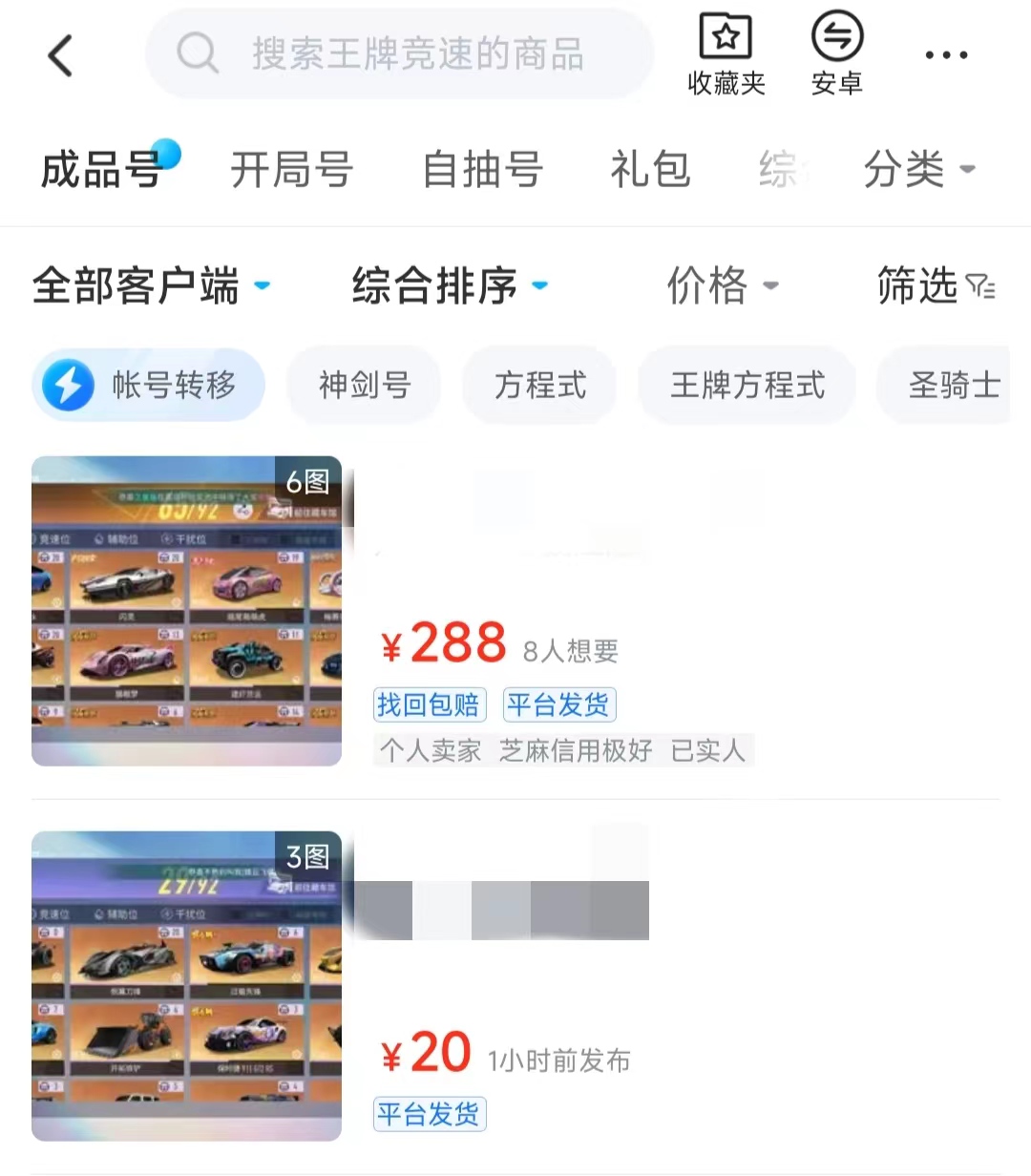Choose the 王牌方程式 chip
This screenshot has height=1176, width=1031.
coord(747,386)
